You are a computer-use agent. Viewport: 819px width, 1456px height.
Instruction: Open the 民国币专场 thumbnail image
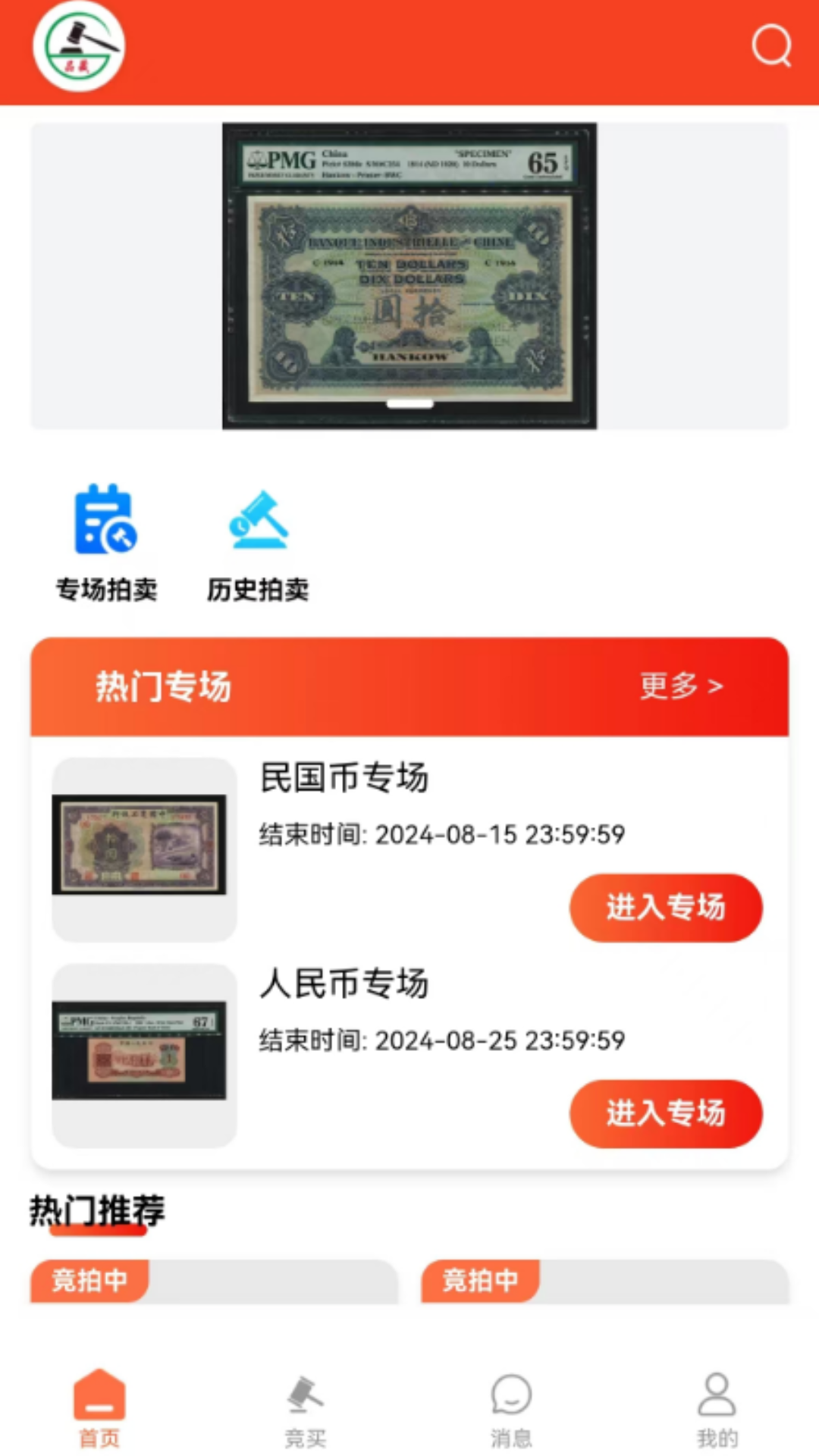(143, 846)
